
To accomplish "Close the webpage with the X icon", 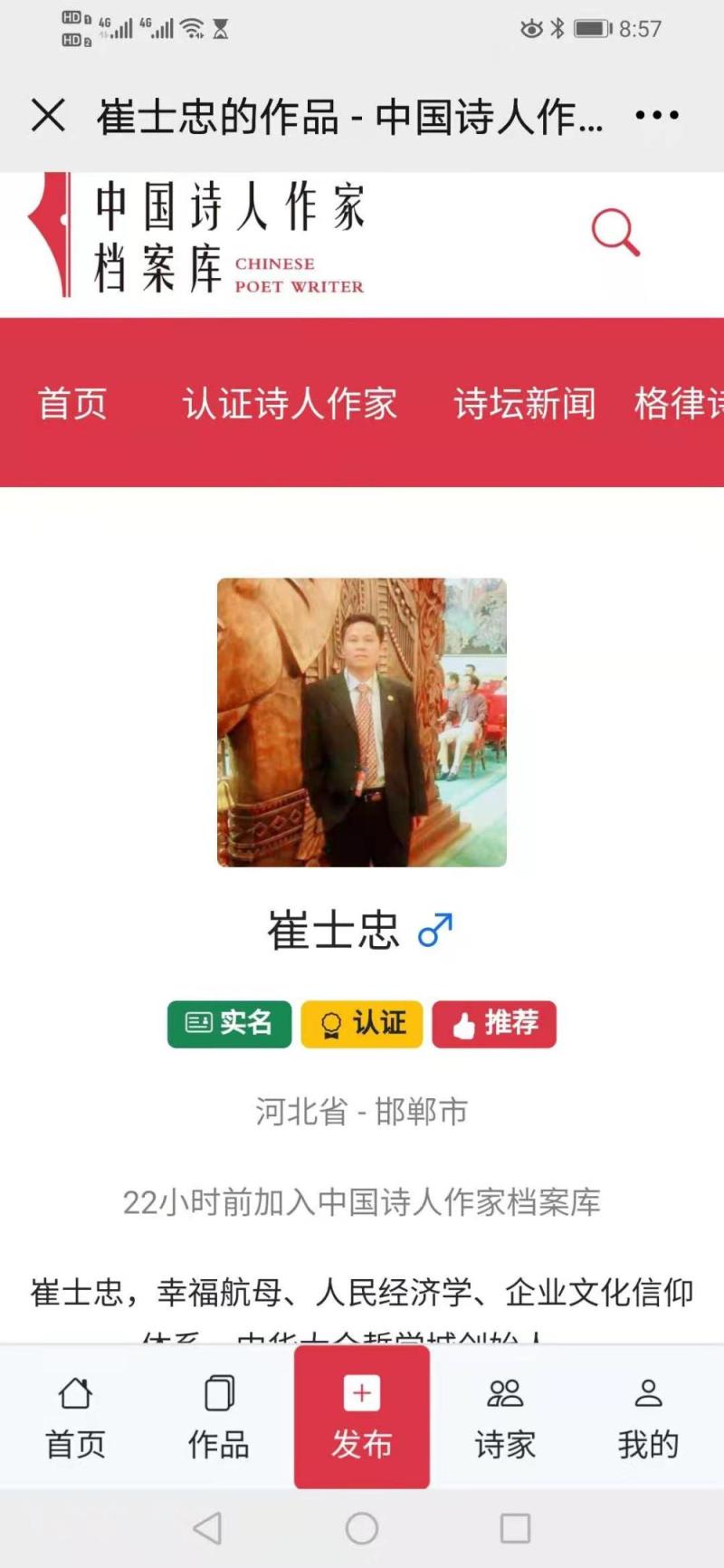I will click(x=48, y=116).
